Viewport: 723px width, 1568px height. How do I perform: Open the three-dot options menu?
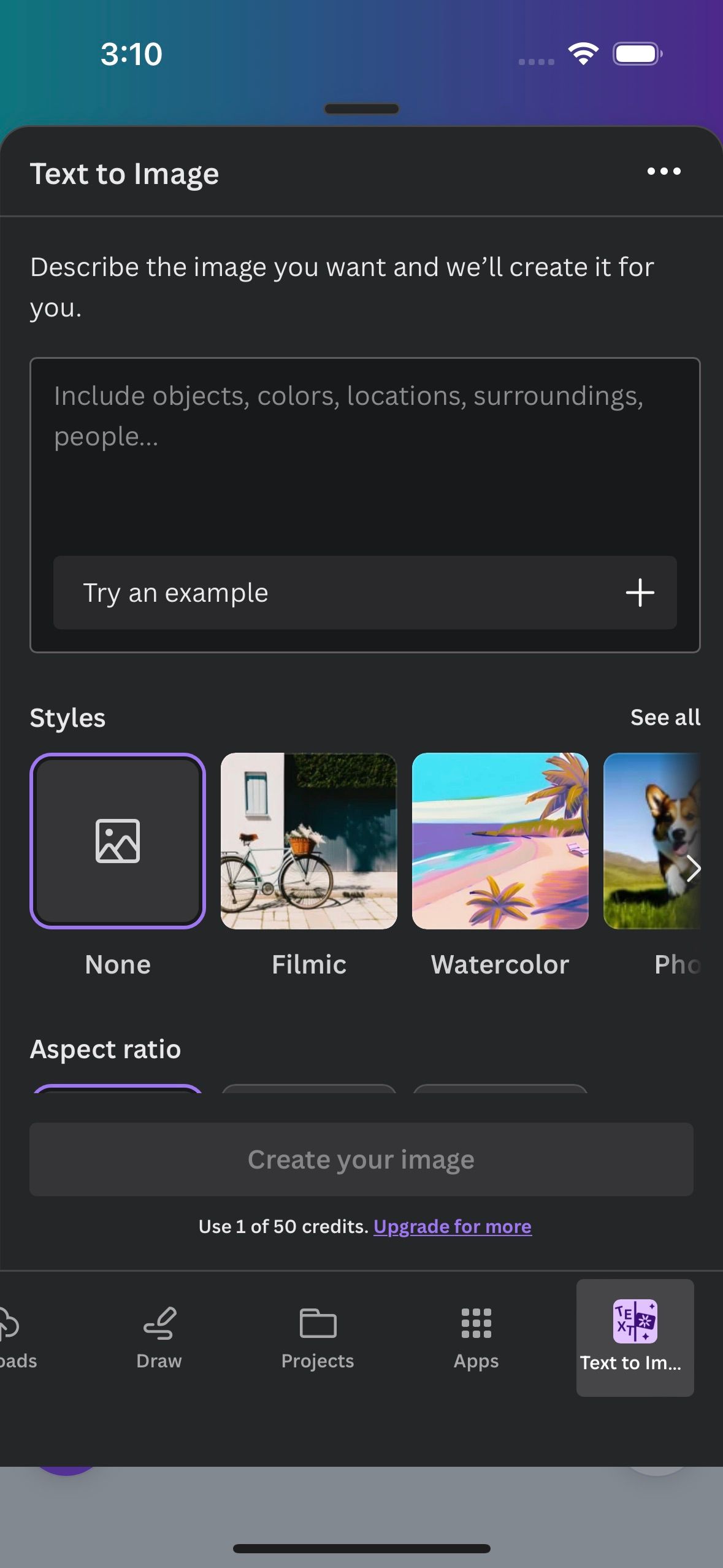point(665,172)
